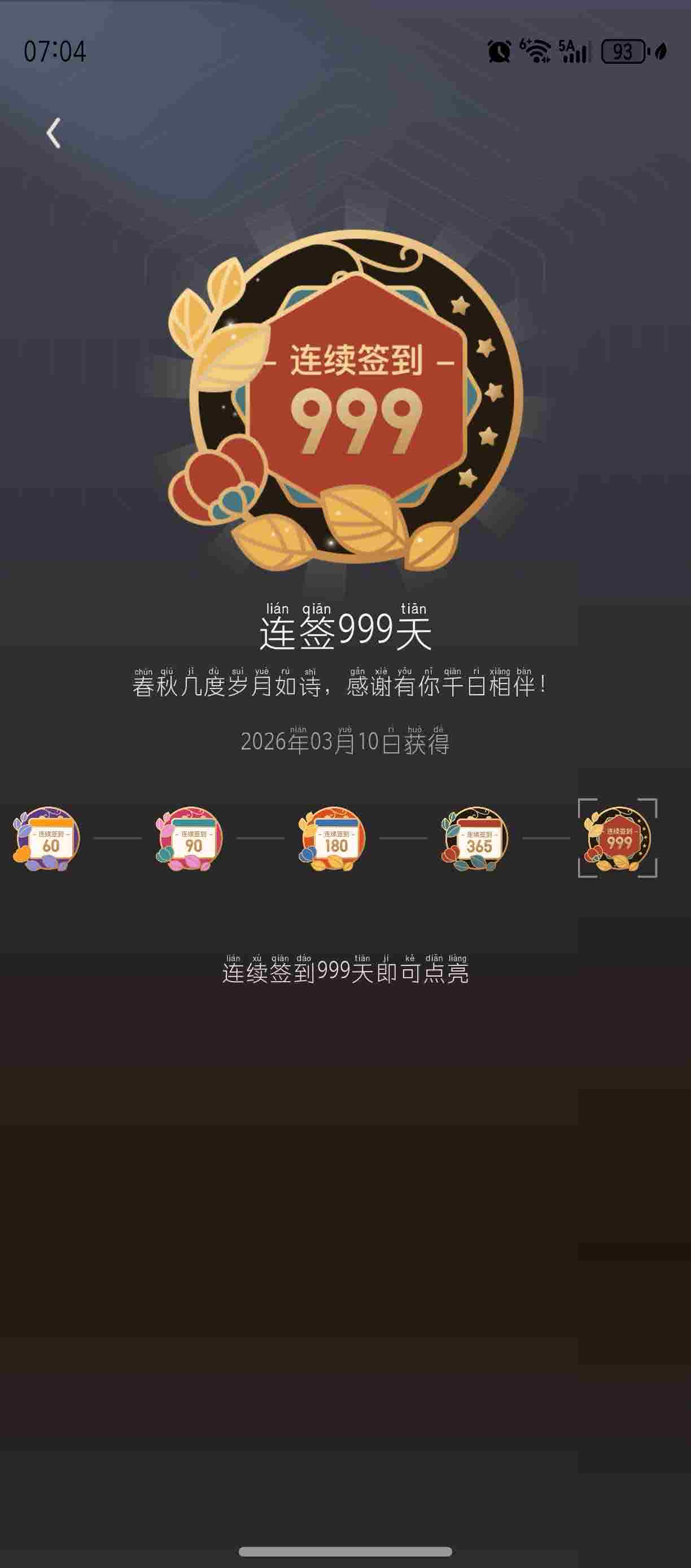
Task: View the 180-day sign-in badge
Action: (332, 838)
